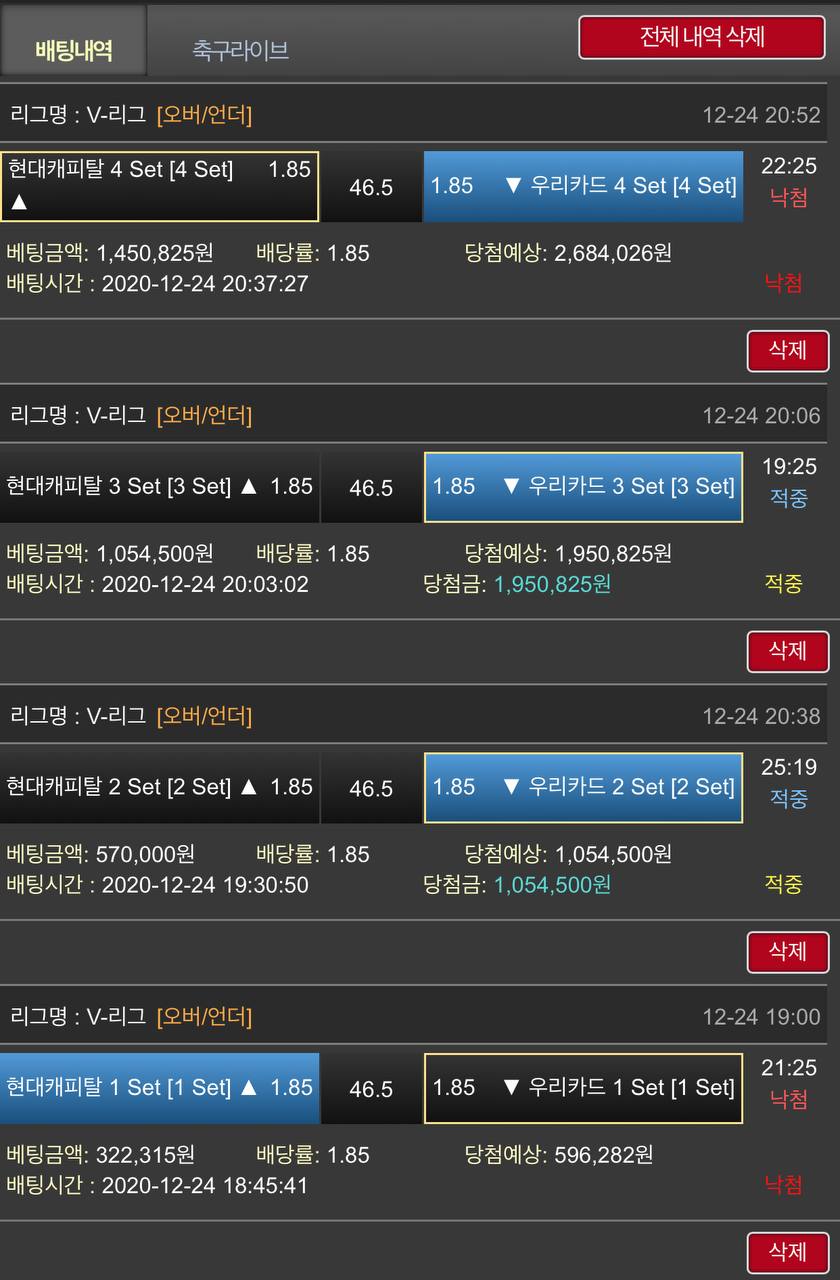Viewport: 840px width, 1280px height.
Task: Tap the 전체 내역 삭제 button
Action: click(702, 37)
